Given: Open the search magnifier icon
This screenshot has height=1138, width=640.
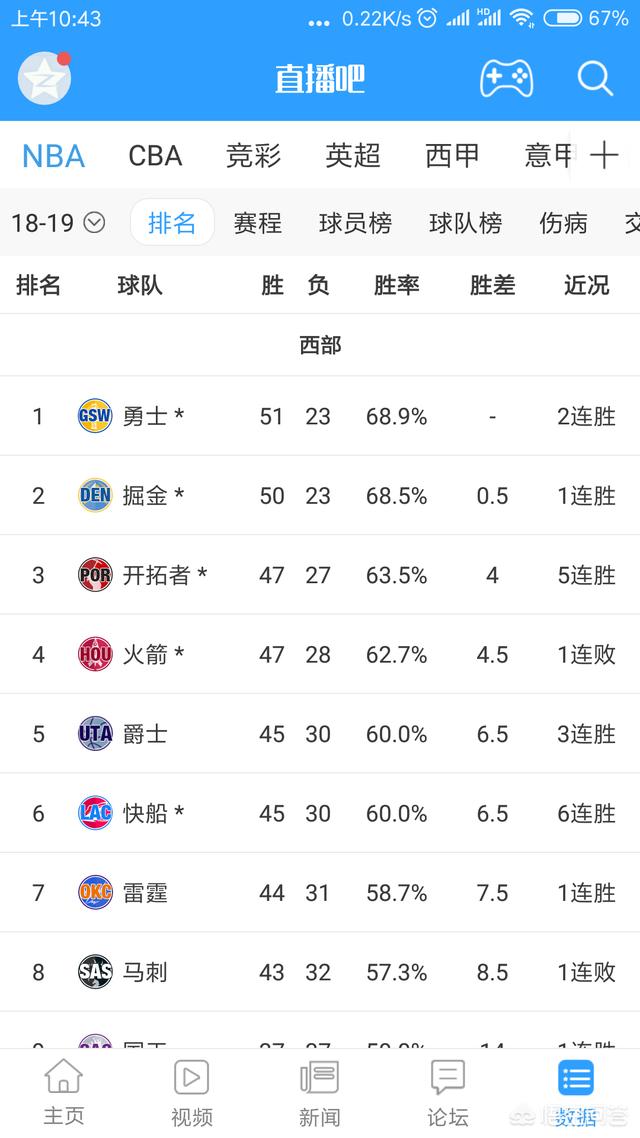Looking at the screenshot, I should pyautogui.click(x=595, y=78).
